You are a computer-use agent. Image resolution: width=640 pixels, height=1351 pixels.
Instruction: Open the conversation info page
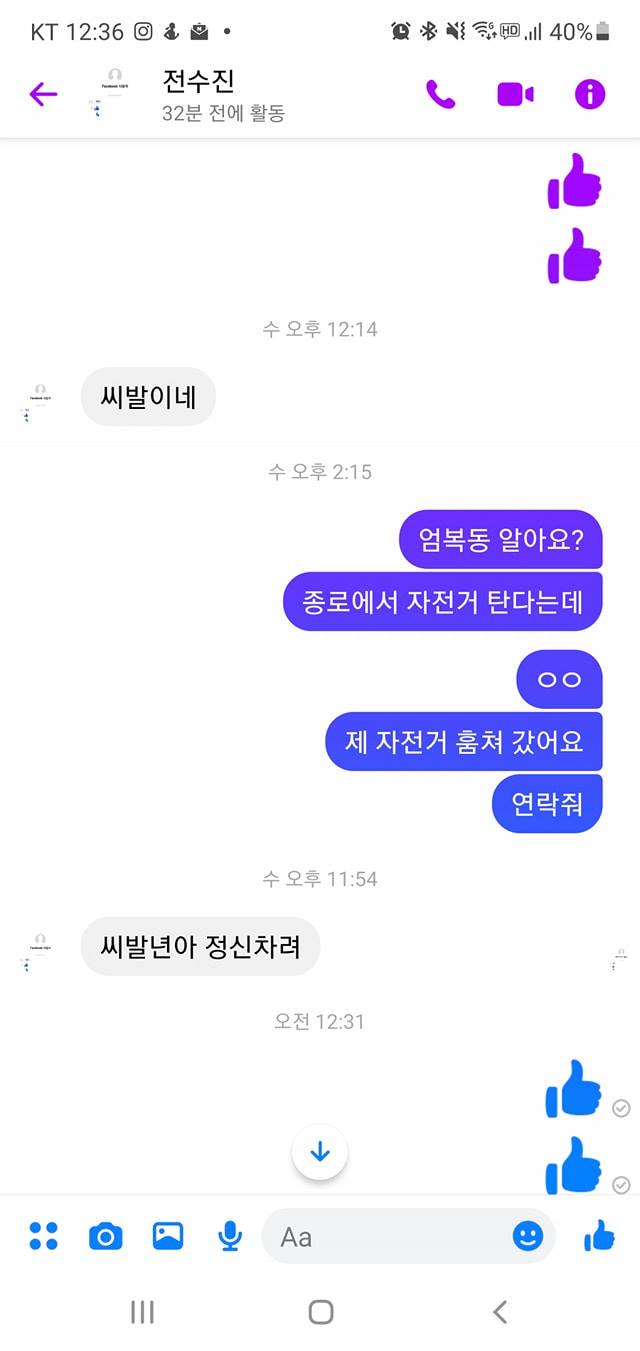pyautogui.click(x=590, y=94)
